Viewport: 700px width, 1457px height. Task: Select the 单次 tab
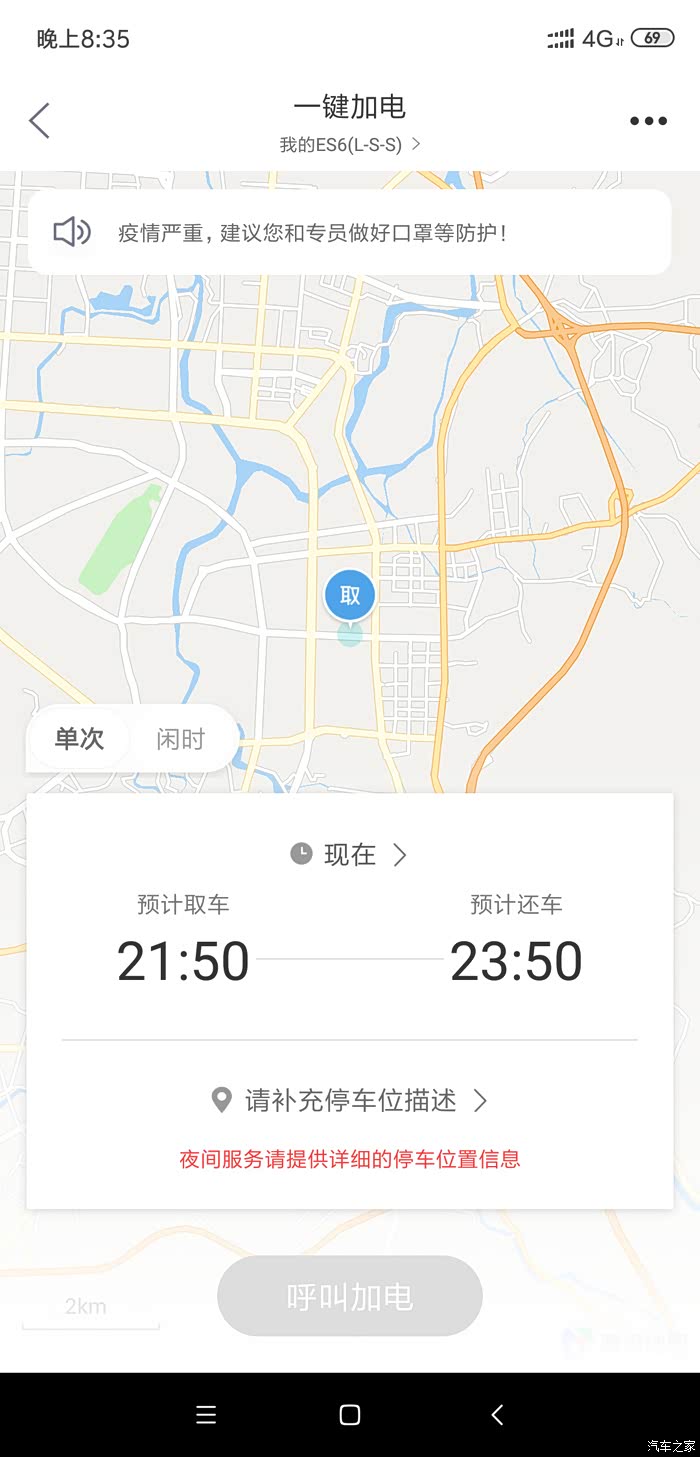tap(79, 739)
